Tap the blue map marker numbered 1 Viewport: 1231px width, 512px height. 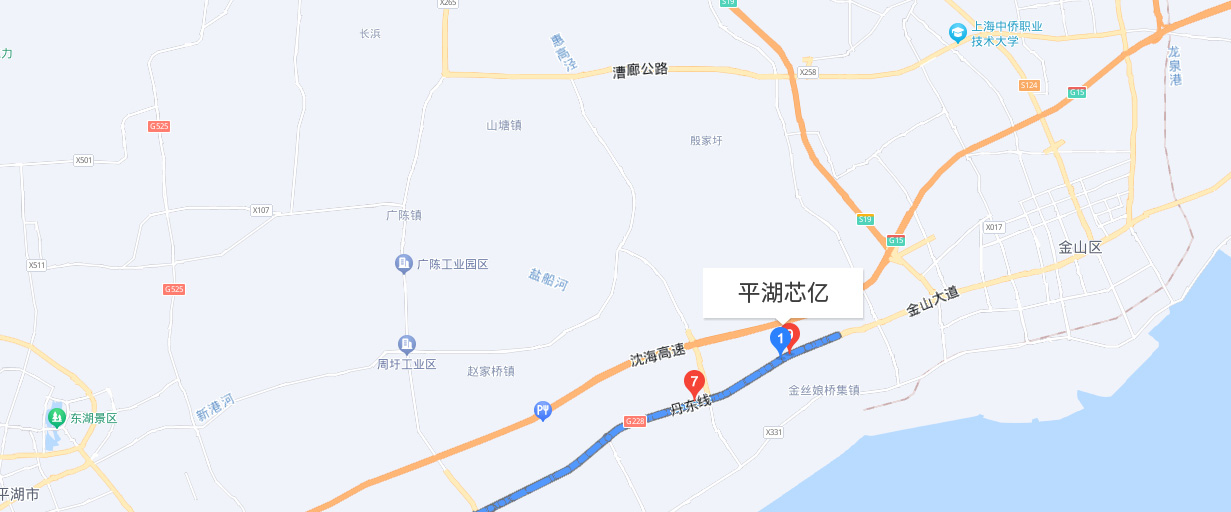pos(780,340)
